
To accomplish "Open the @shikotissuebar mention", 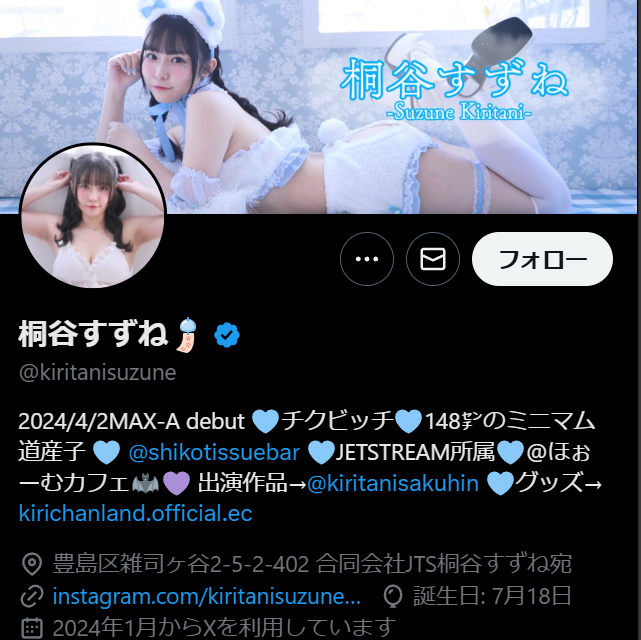I will click(x=214, y=451).
